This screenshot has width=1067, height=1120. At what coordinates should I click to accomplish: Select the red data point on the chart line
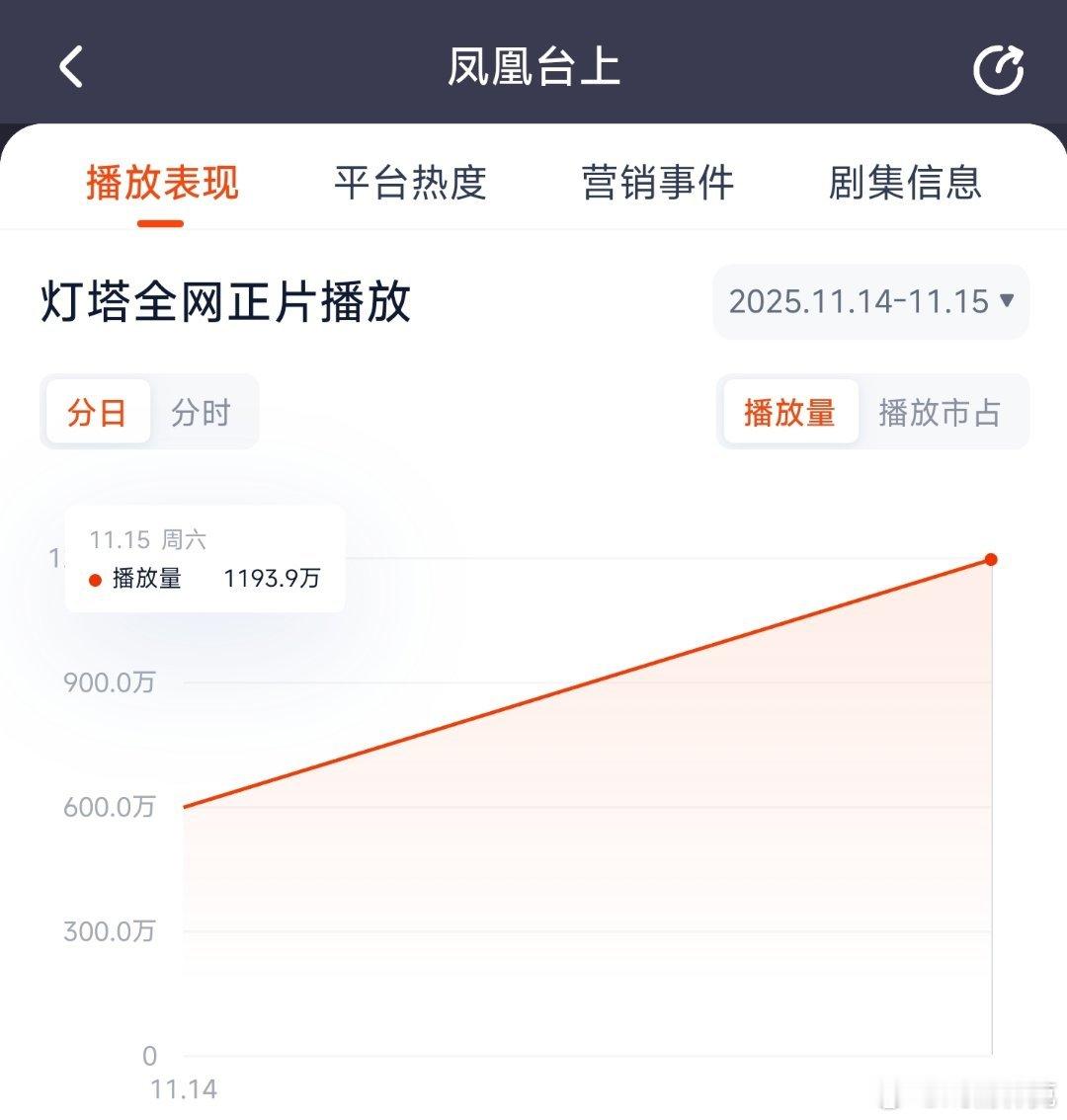tap(991, 559)
